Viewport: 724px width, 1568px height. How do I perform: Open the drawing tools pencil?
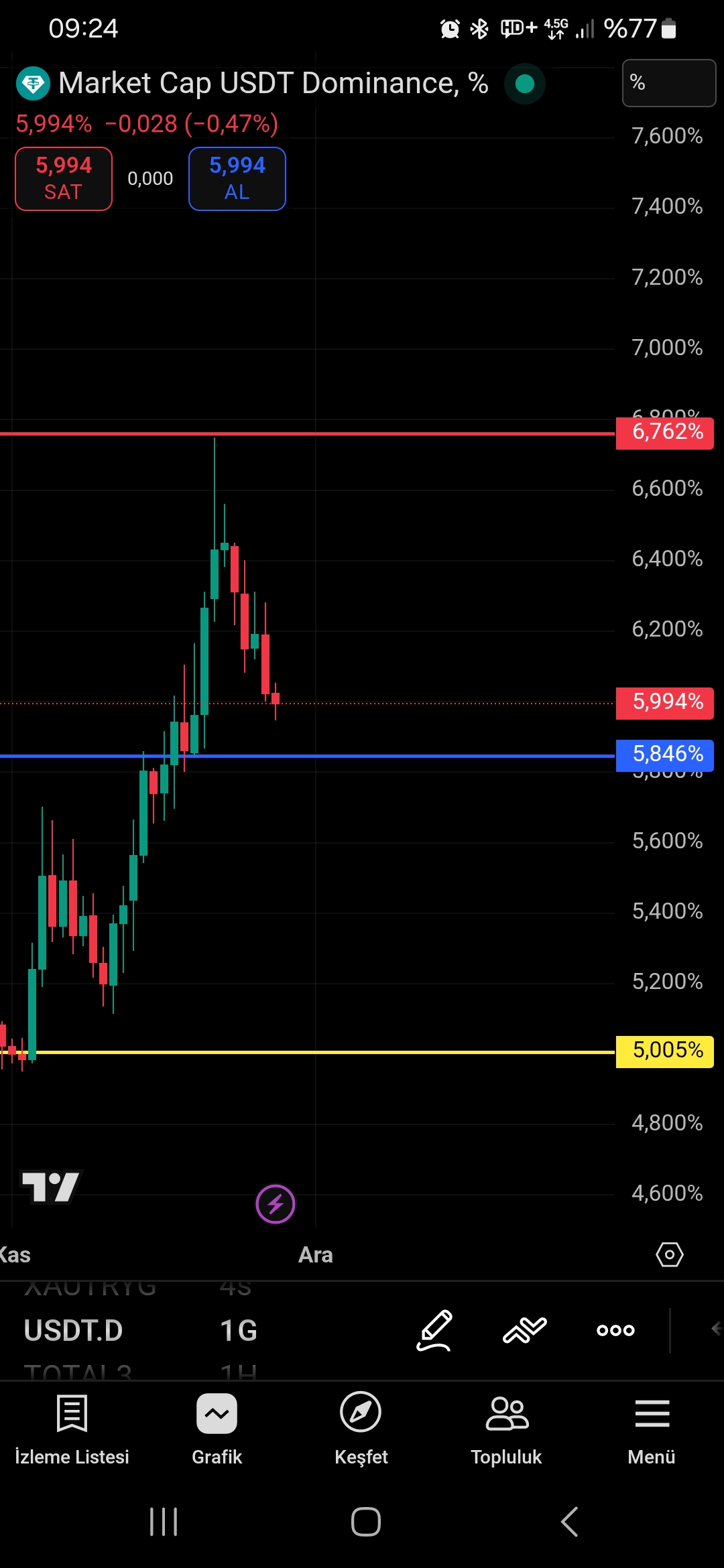click(x=434, y=1330)
